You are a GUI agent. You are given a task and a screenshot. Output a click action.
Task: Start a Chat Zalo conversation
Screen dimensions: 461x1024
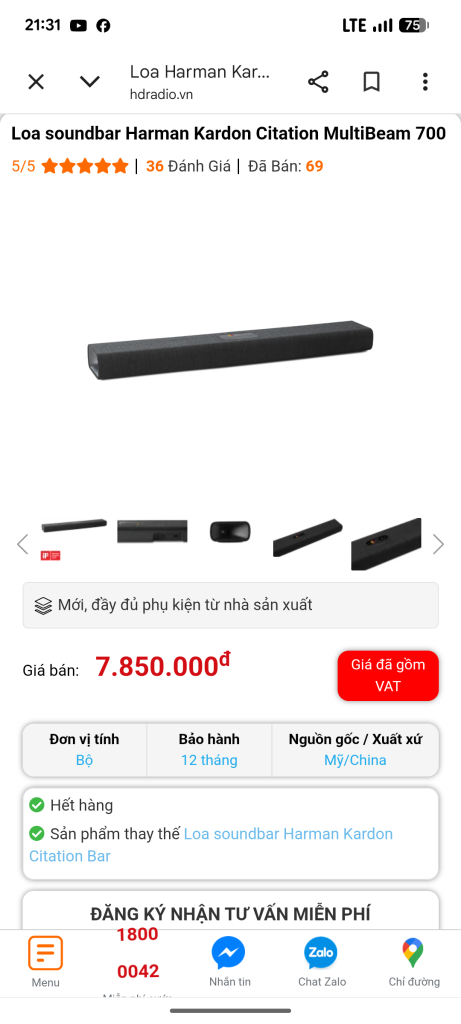click(x=322, y=961)
